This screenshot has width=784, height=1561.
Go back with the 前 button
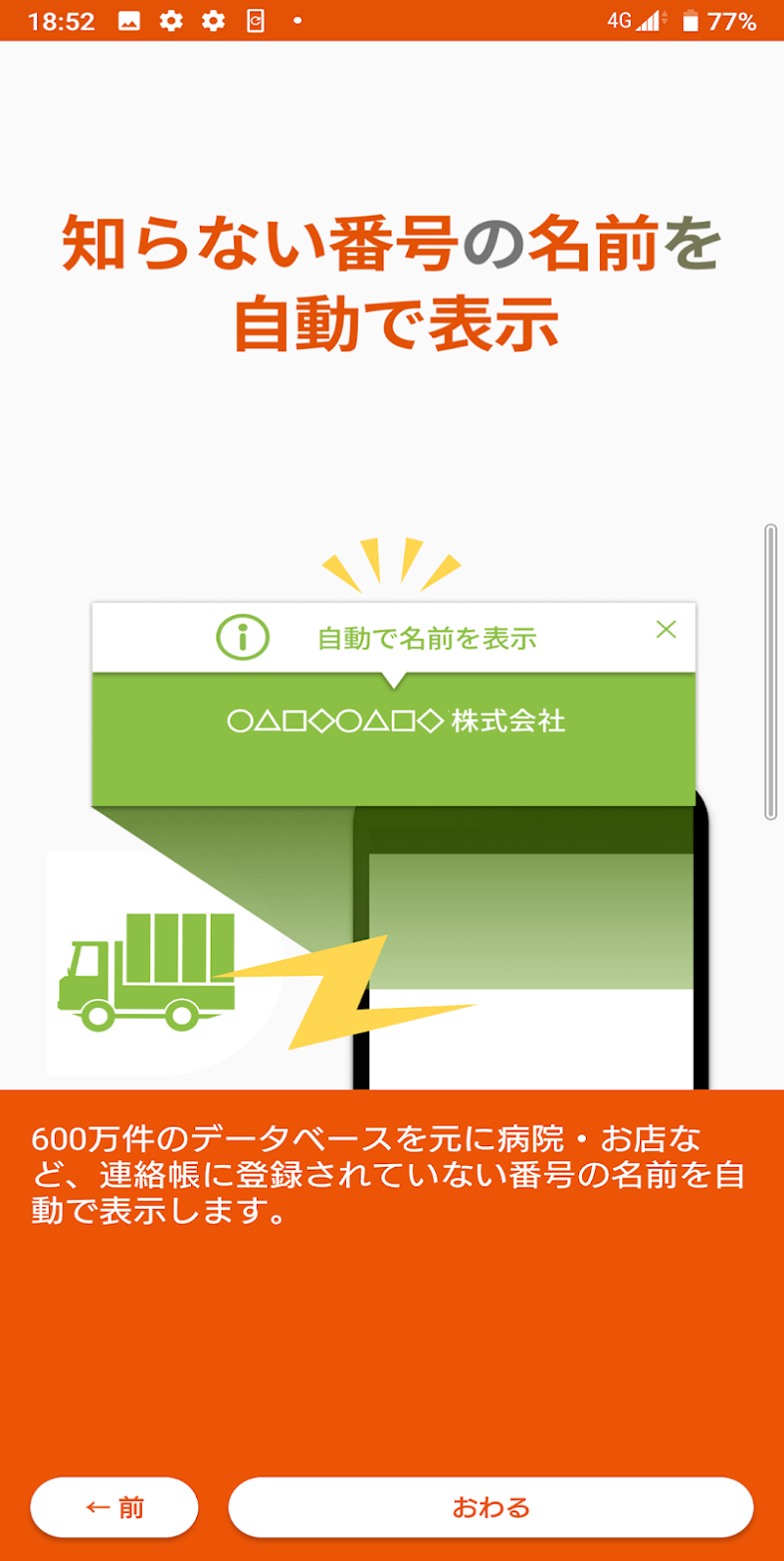coord(115,1507)
